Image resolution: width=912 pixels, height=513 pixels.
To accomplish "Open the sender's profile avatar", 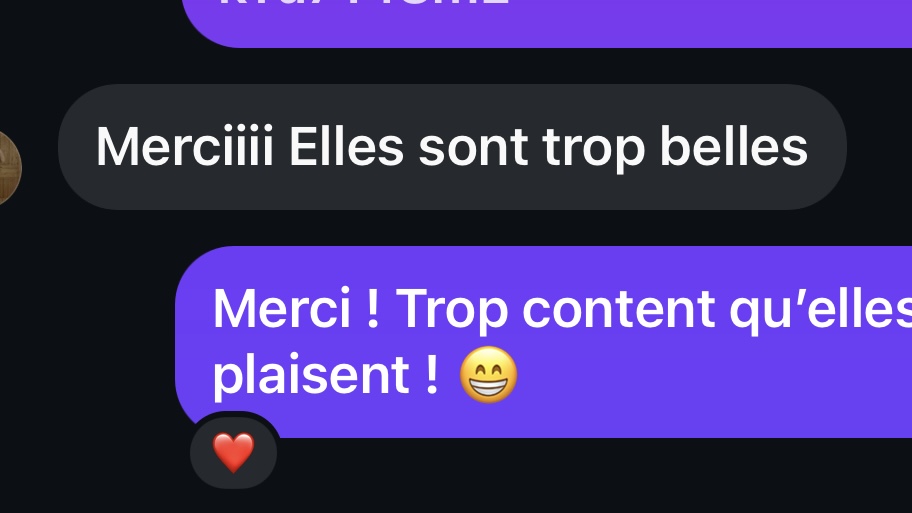I will [8, 168].
